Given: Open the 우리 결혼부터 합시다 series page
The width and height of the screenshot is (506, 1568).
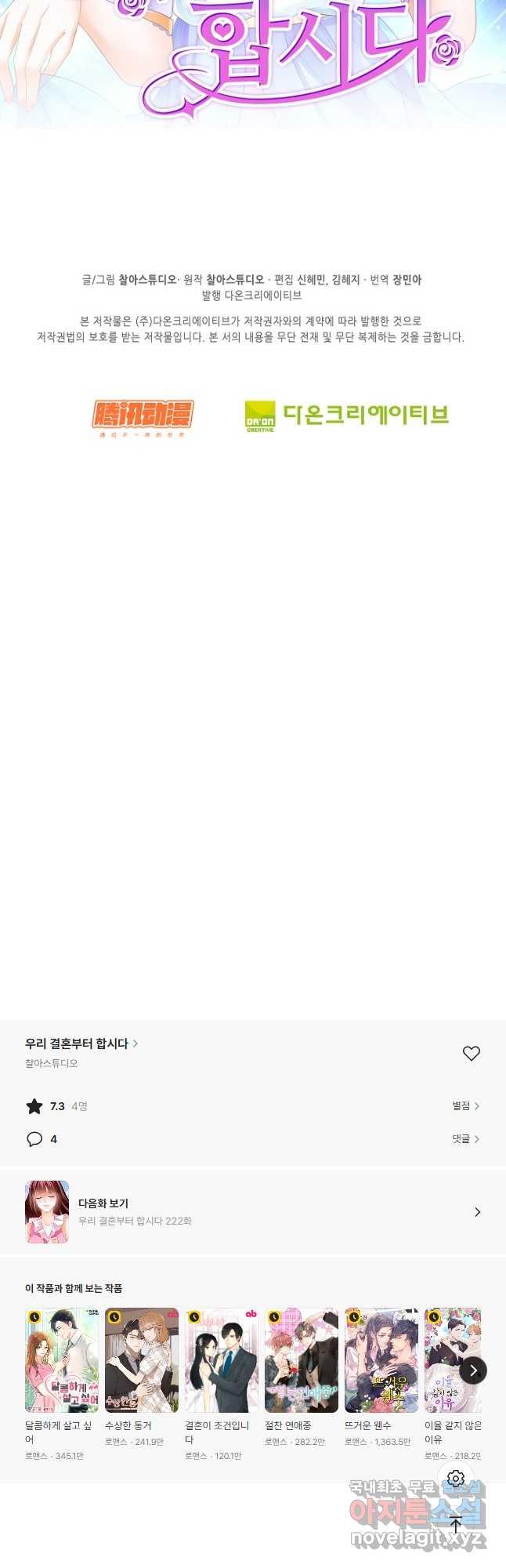Looking at the screenshot, I should click(x=81, y=1044).
